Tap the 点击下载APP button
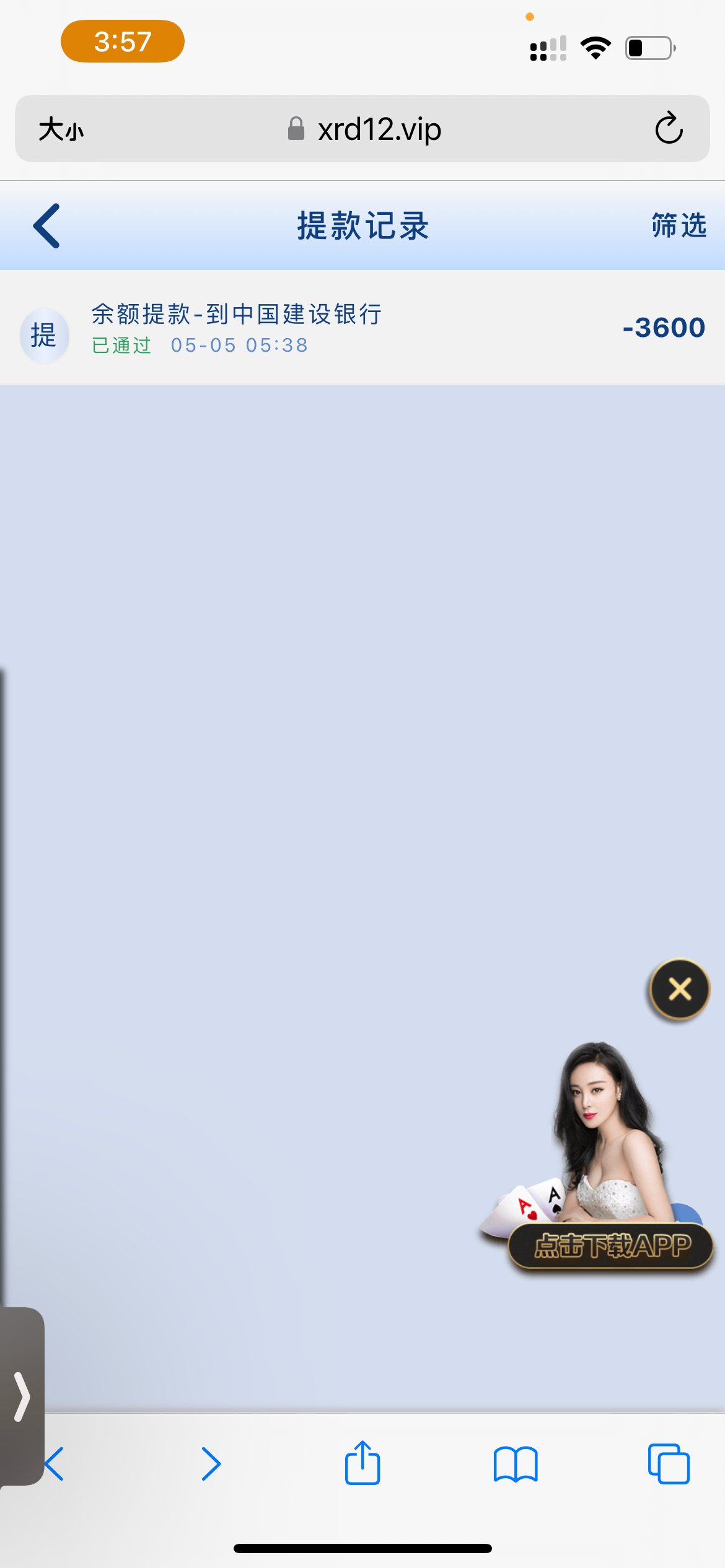Viewport: 725px width, 1568px height. point(611,1246)
